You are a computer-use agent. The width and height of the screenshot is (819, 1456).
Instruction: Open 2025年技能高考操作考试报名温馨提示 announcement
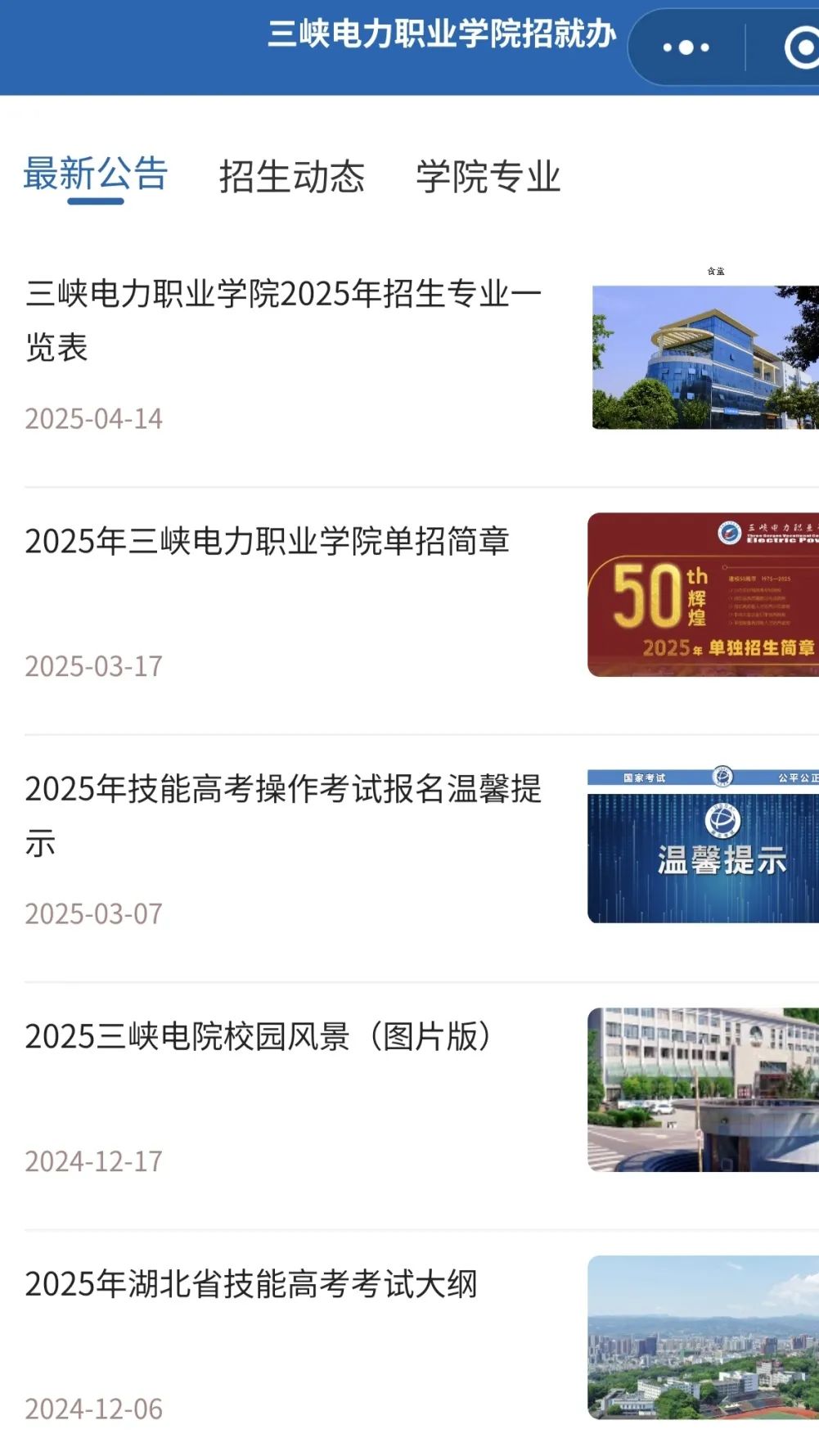point(283,814)
